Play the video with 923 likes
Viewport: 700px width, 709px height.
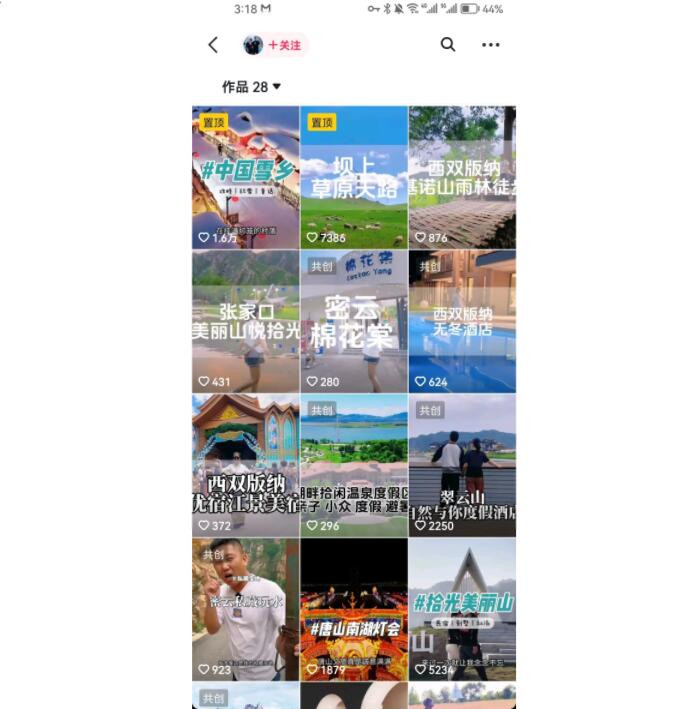coord(245,609)
